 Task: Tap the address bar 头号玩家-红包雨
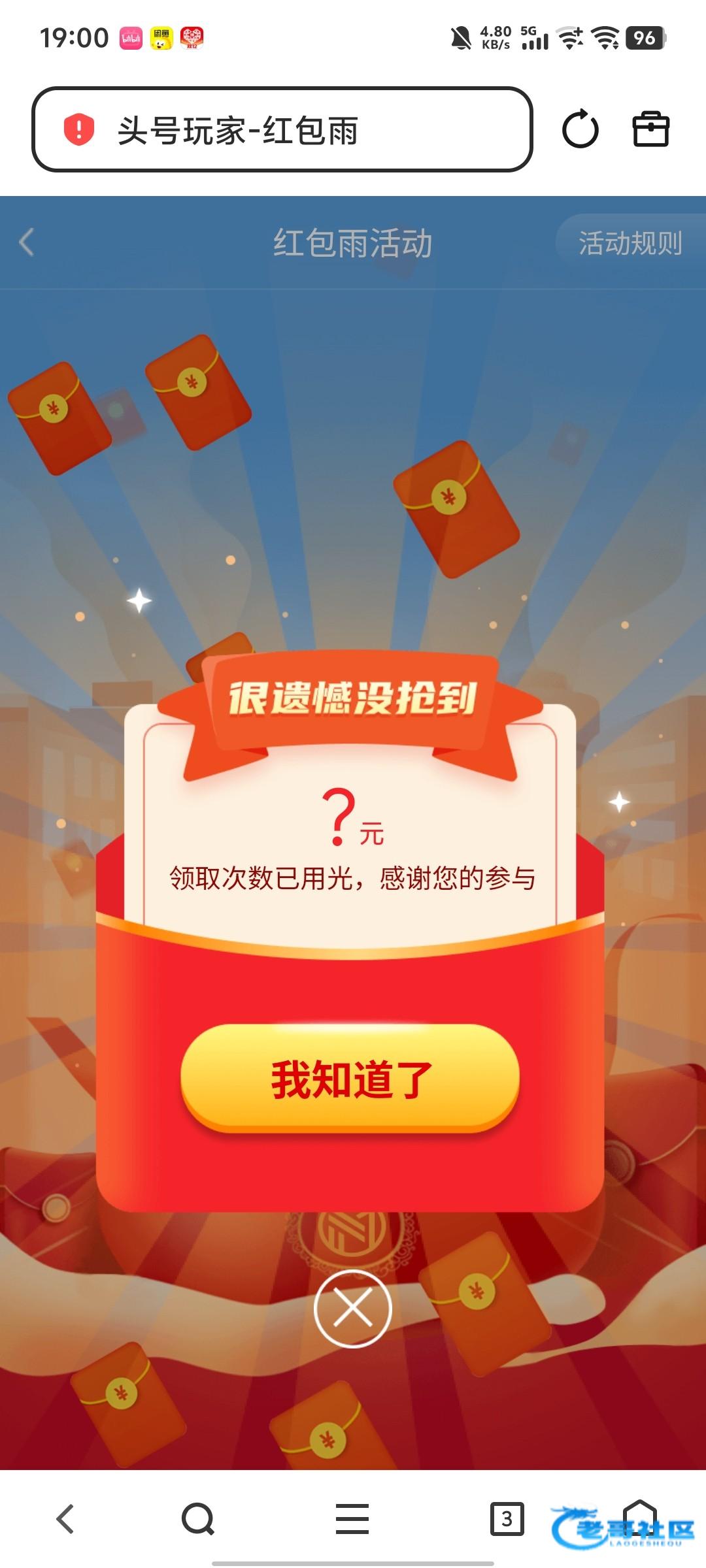[x=282, y=129]
